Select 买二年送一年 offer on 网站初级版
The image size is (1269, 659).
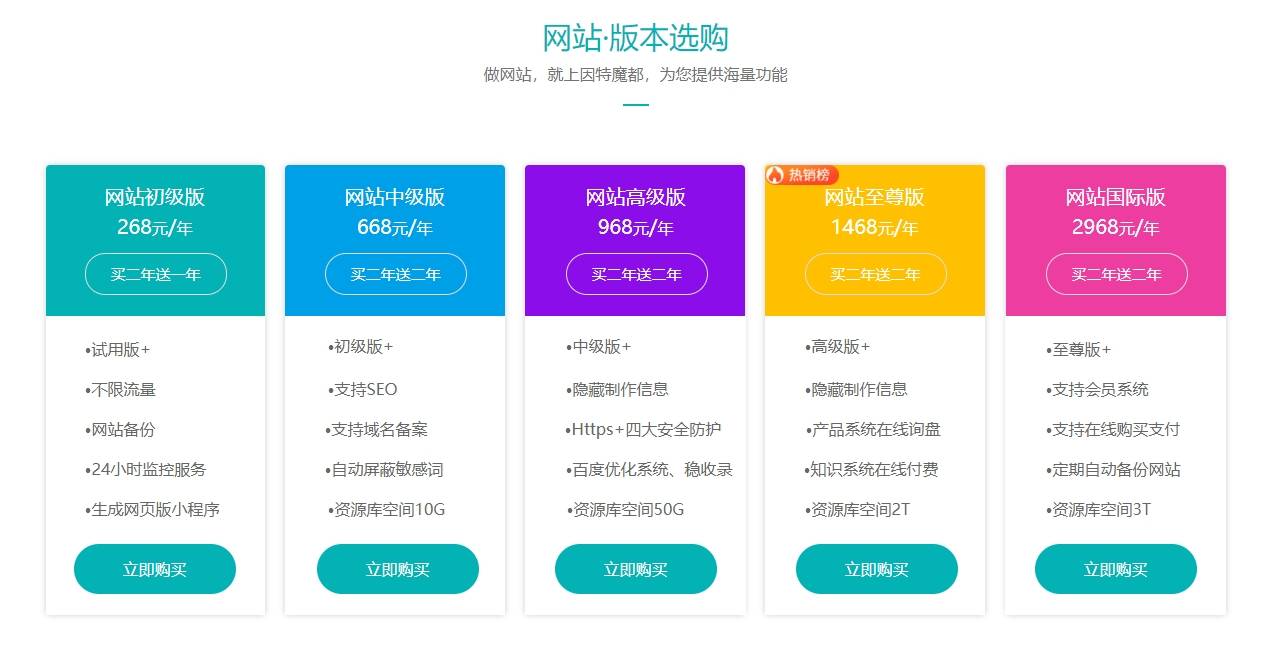[x=156, y=274]
